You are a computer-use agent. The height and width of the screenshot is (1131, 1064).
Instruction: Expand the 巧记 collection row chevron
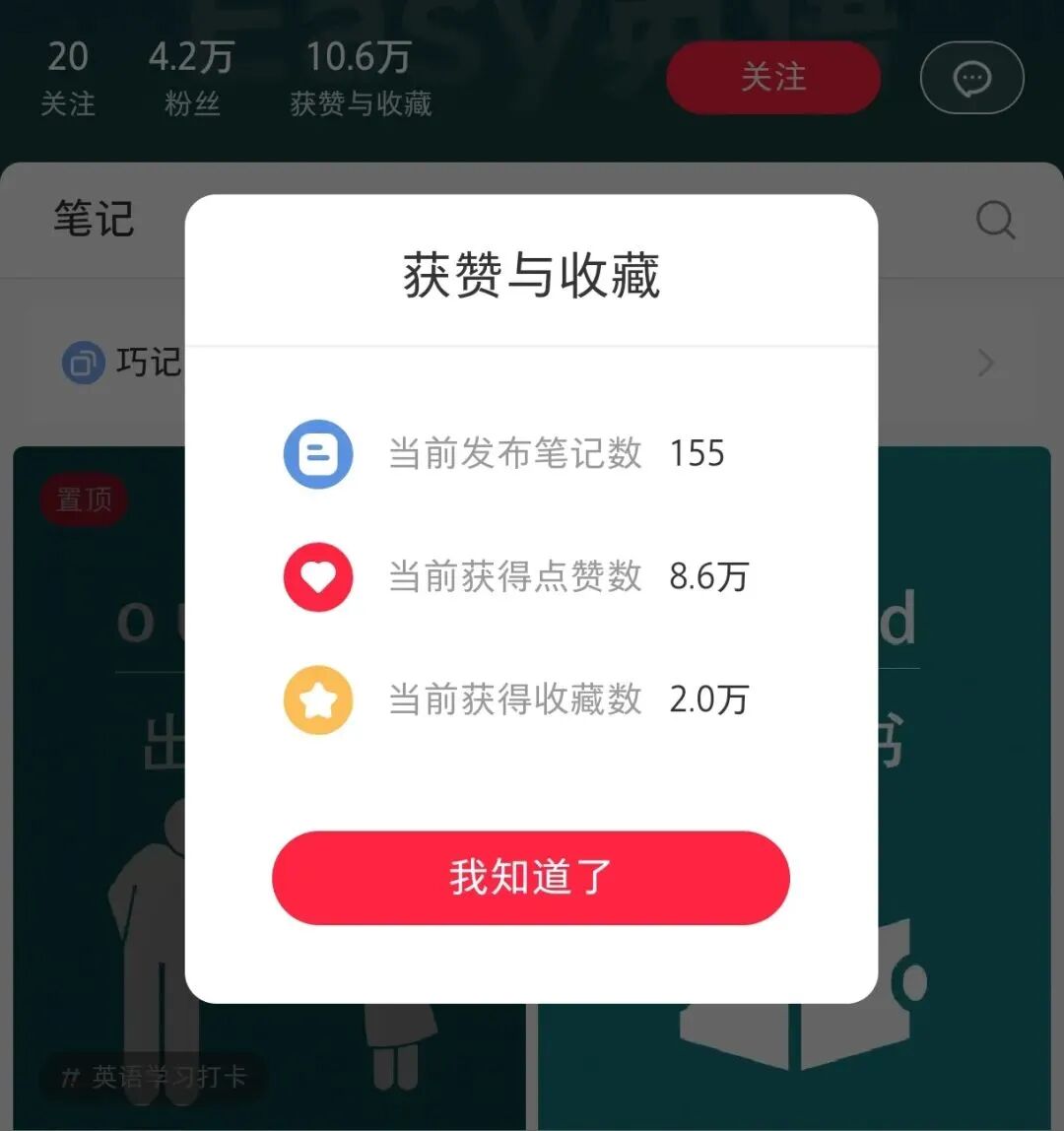click(985, 364)
